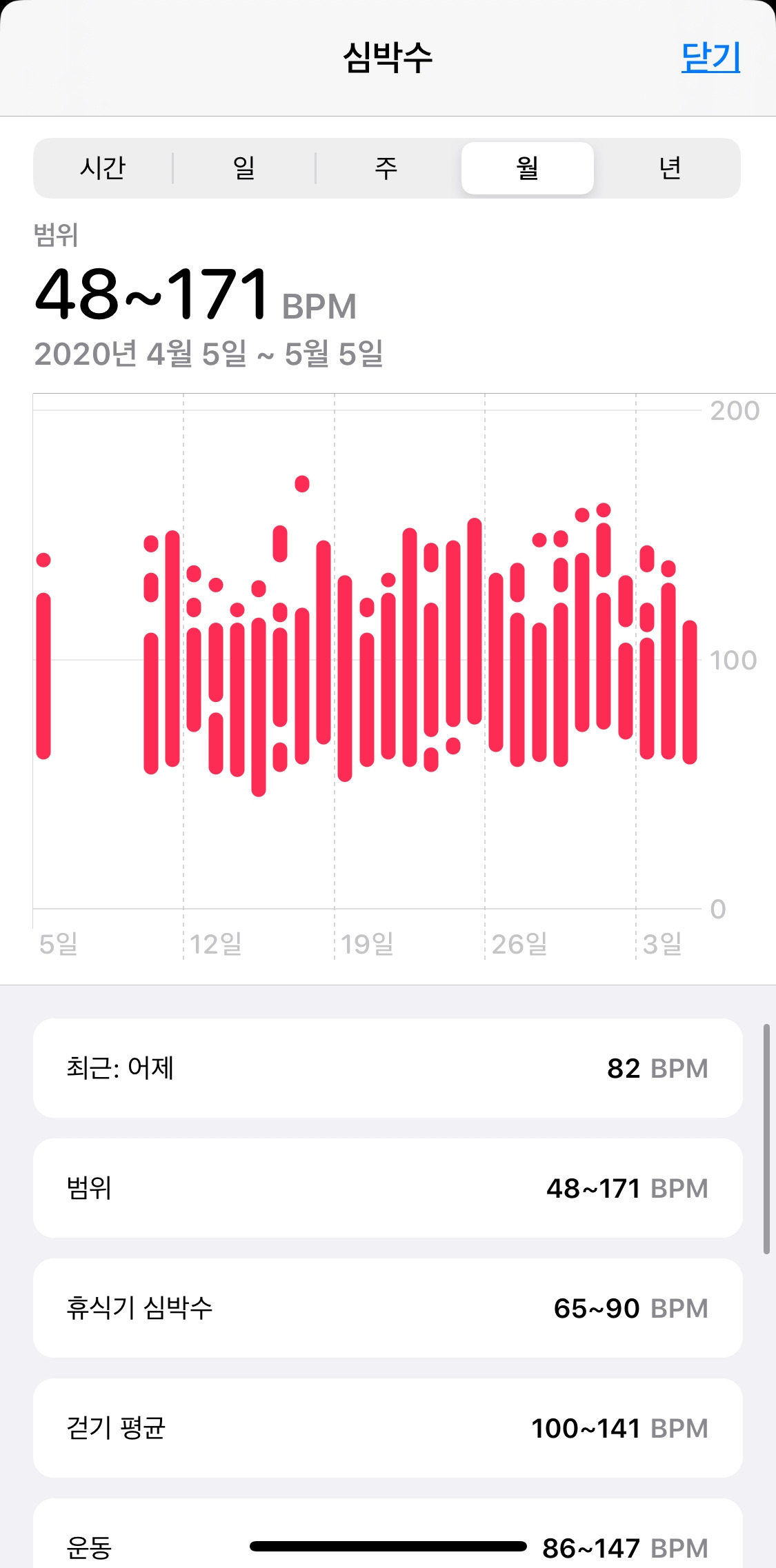
Task: Switch to the 시간 view
Action: click(103, 168)
